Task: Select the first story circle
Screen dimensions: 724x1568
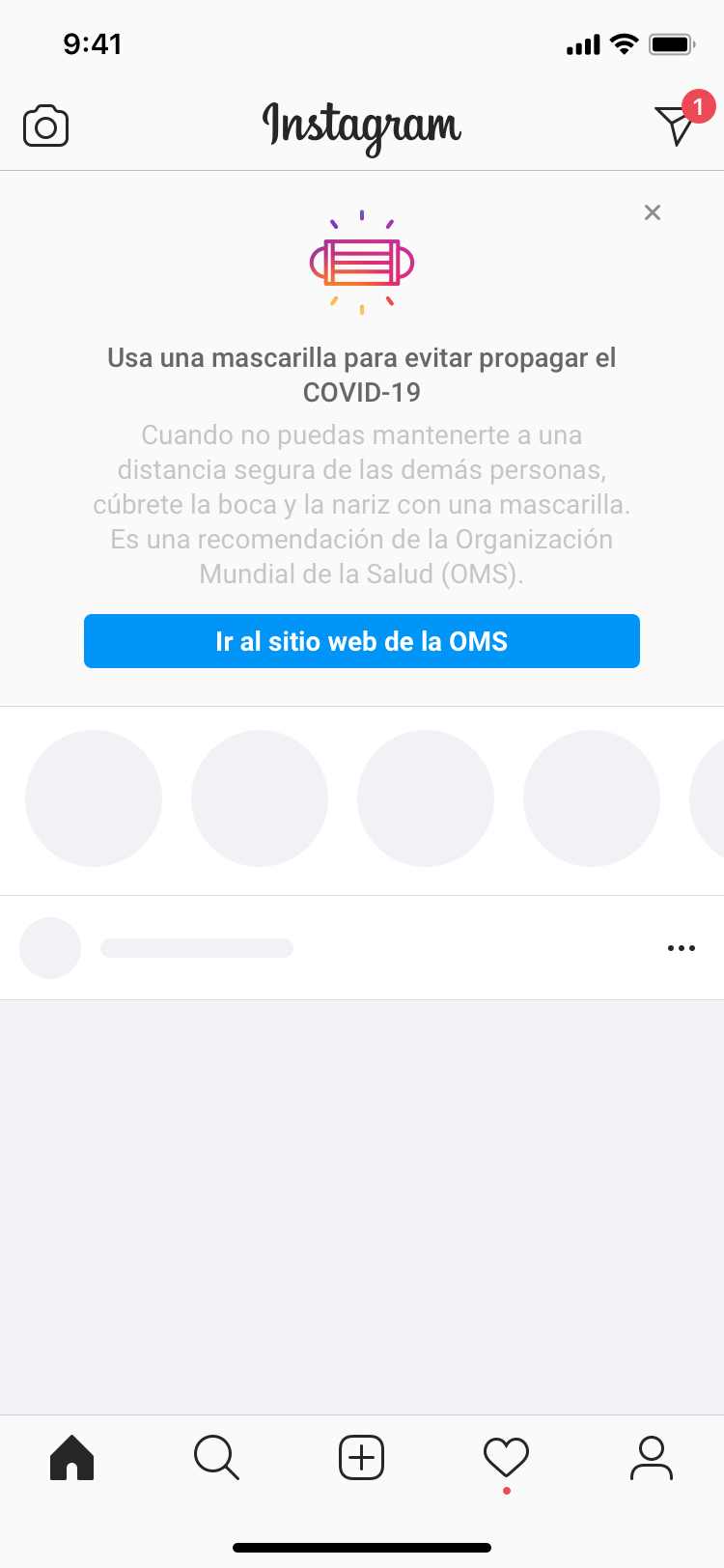Action: 94,798
